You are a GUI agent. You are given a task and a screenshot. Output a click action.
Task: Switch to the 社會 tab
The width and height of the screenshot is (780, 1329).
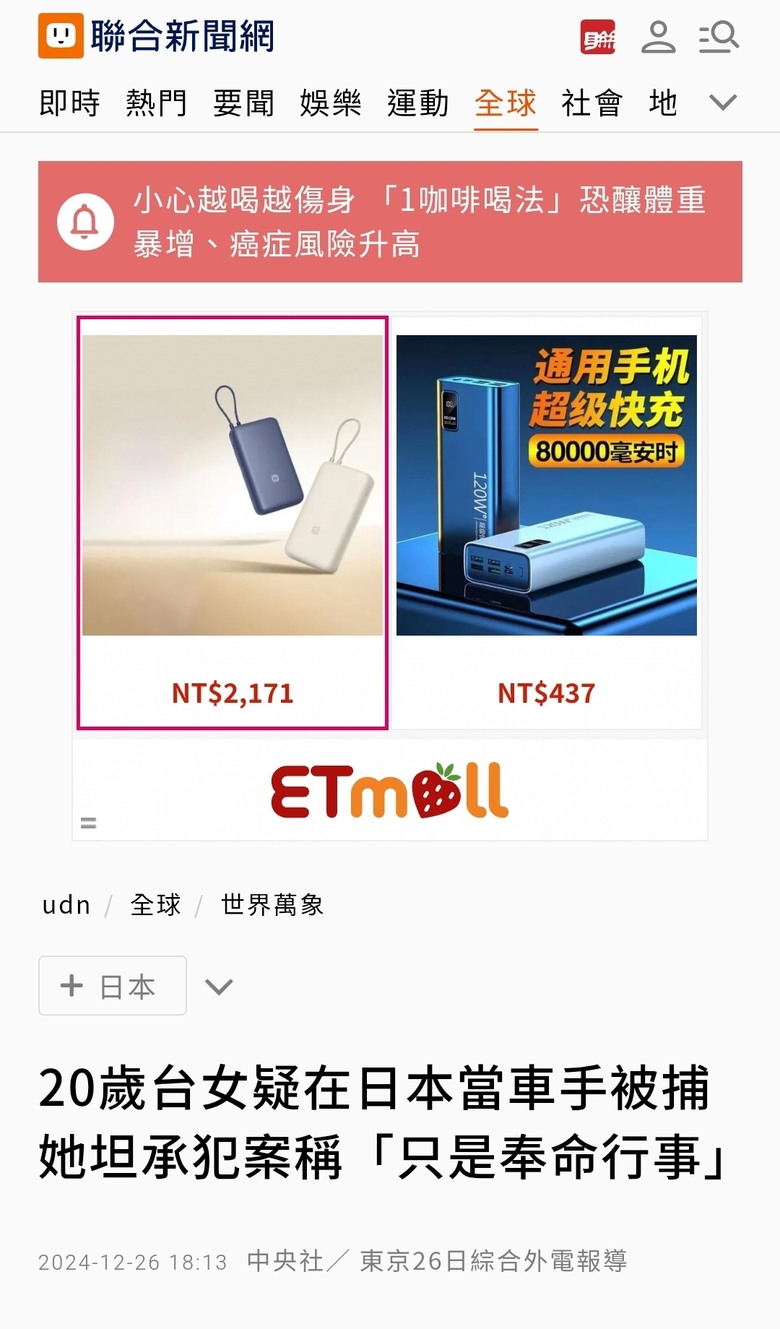click(593, 103)
